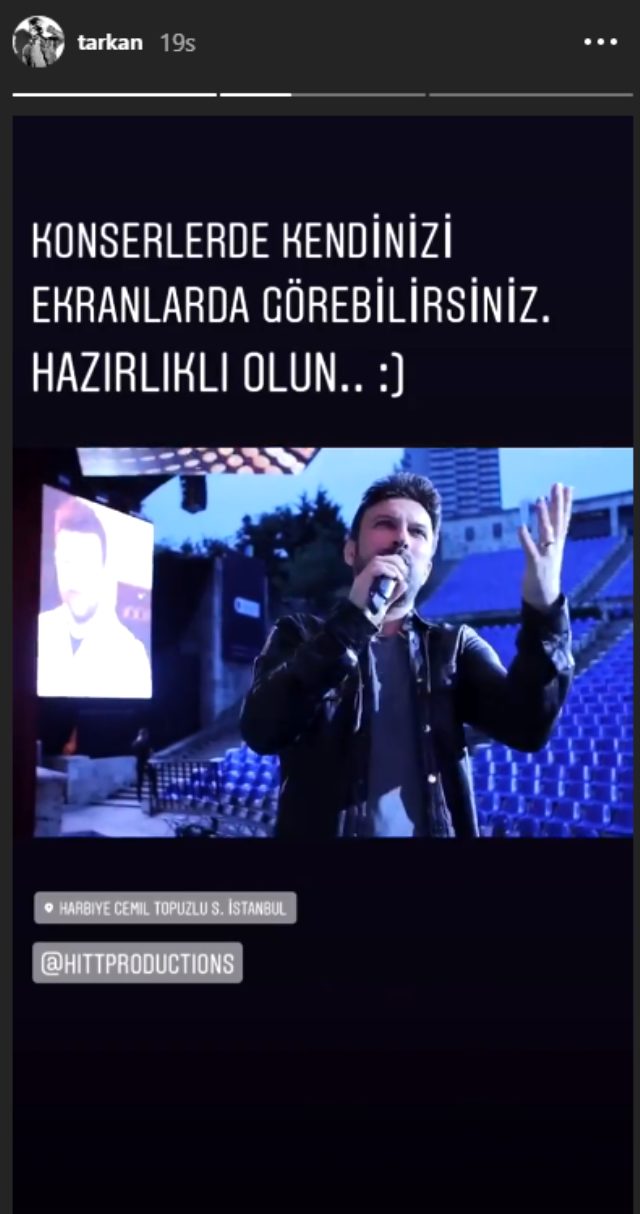The width and height of the screenshot is (640, 1214).
Task: Open the Harbiye Cemil Topuzlu location sticker
Action: 164,908
